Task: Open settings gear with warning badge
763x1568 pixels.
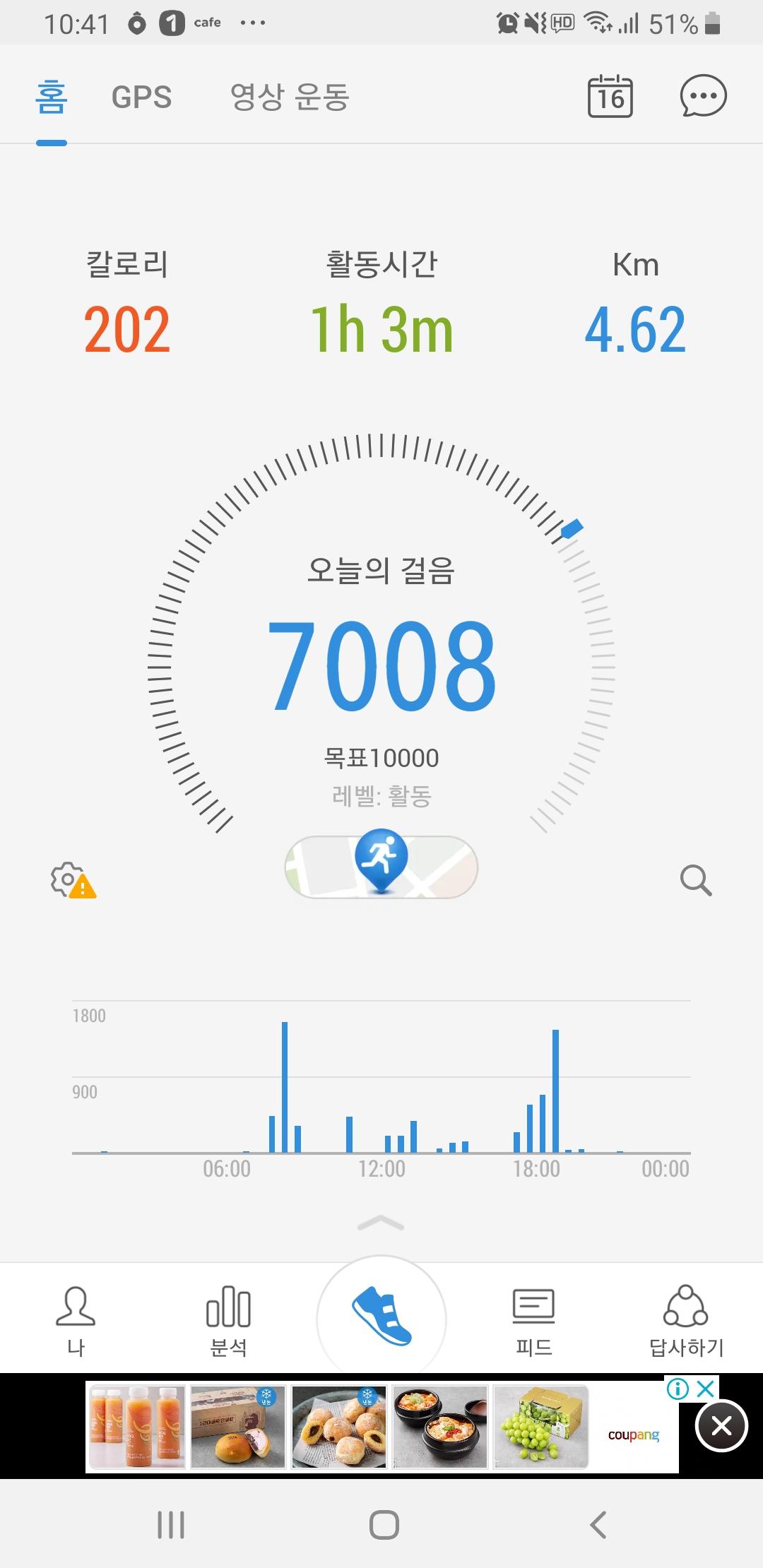Action: (x=72, y=880)
